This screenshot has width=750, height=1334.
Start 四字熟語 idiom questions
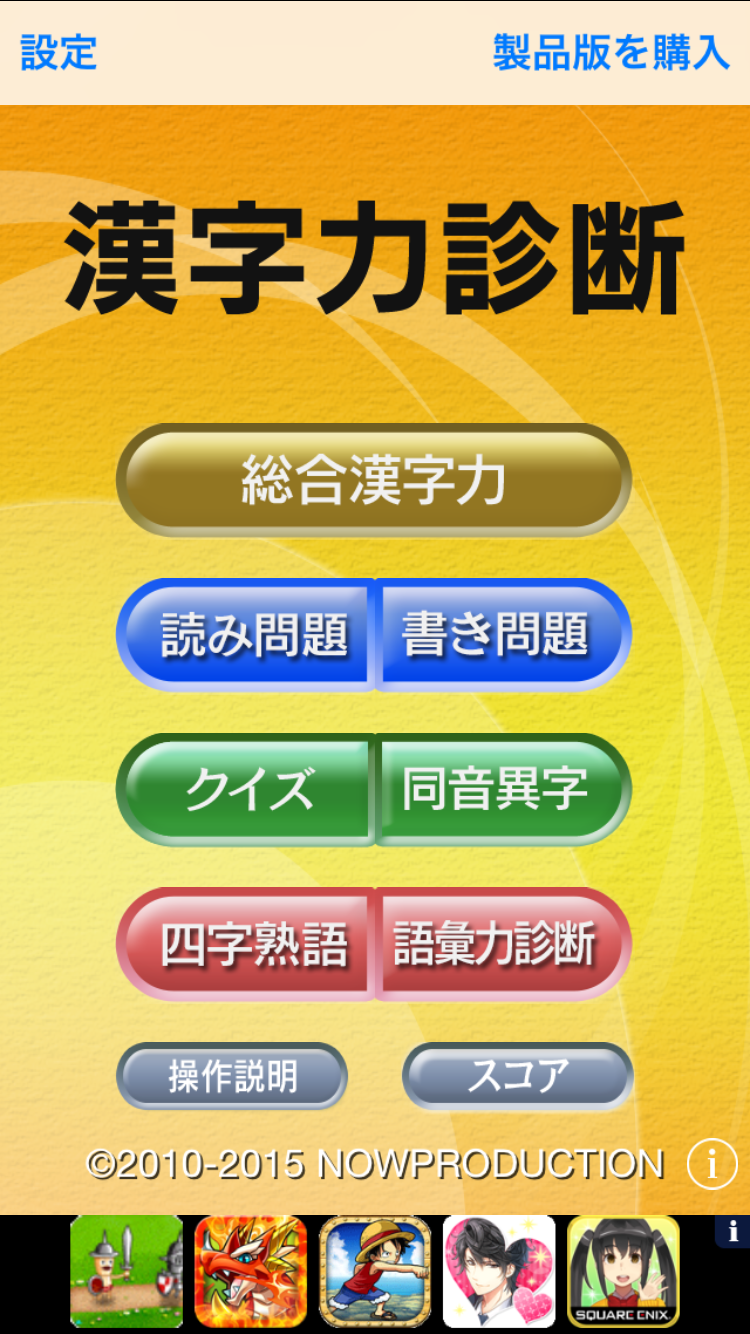pyautogui.click(x=248, y=944)
